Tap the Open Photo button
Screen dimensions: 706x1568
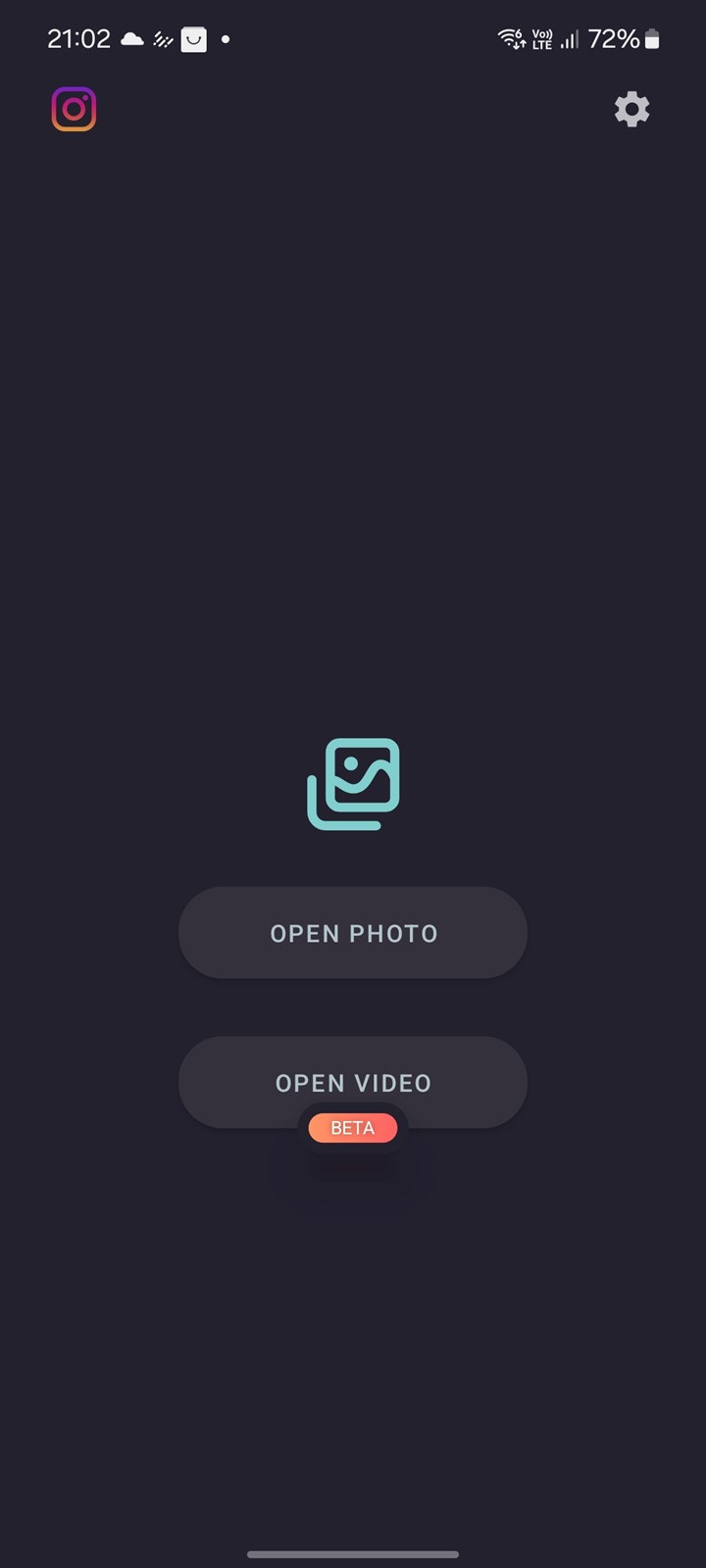(353, 933)
